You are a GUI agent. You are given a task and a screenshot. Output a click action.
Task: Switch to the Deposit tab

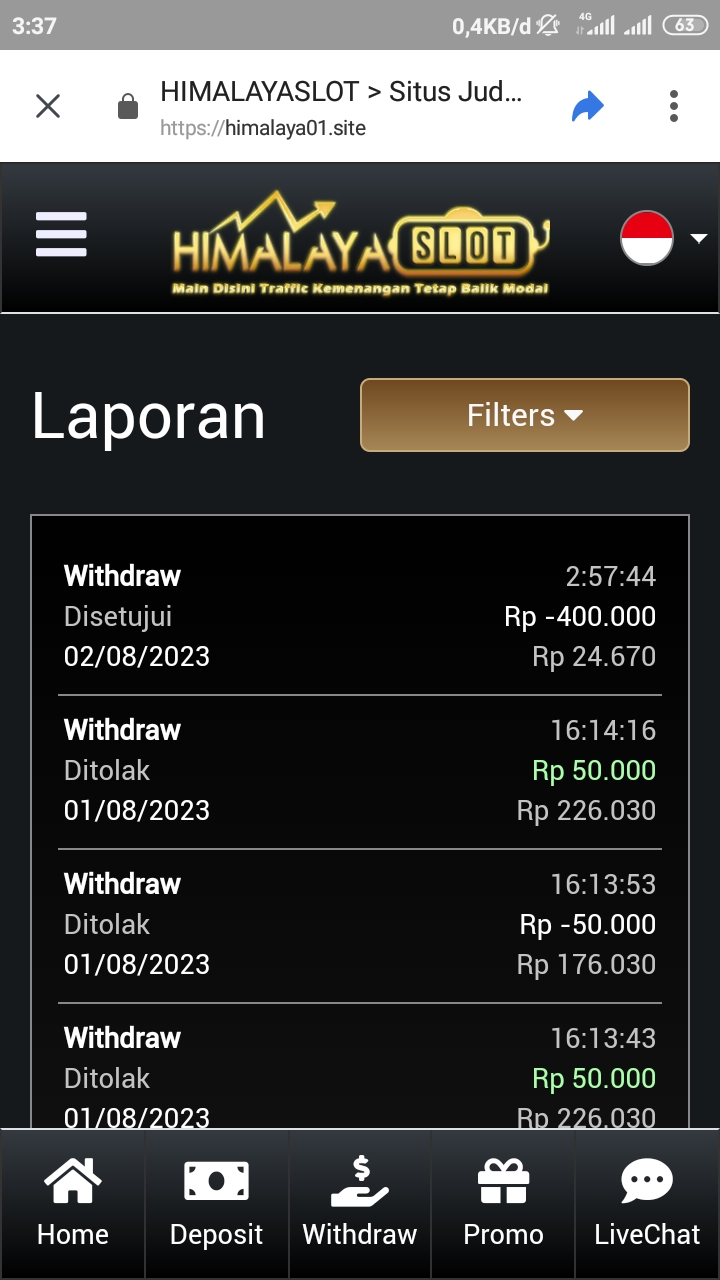(216, 1204)
